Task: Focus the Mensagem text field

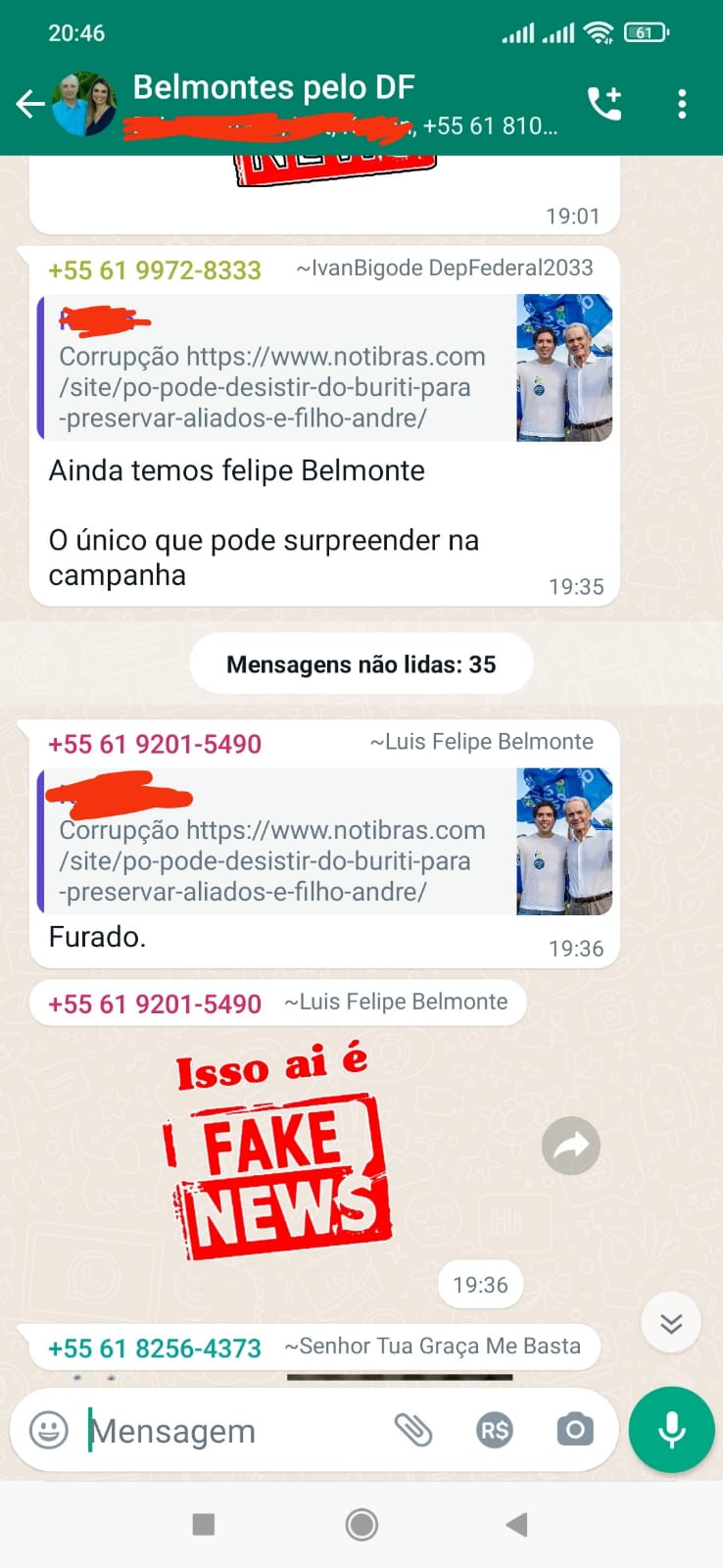Action: (225, 1431)
